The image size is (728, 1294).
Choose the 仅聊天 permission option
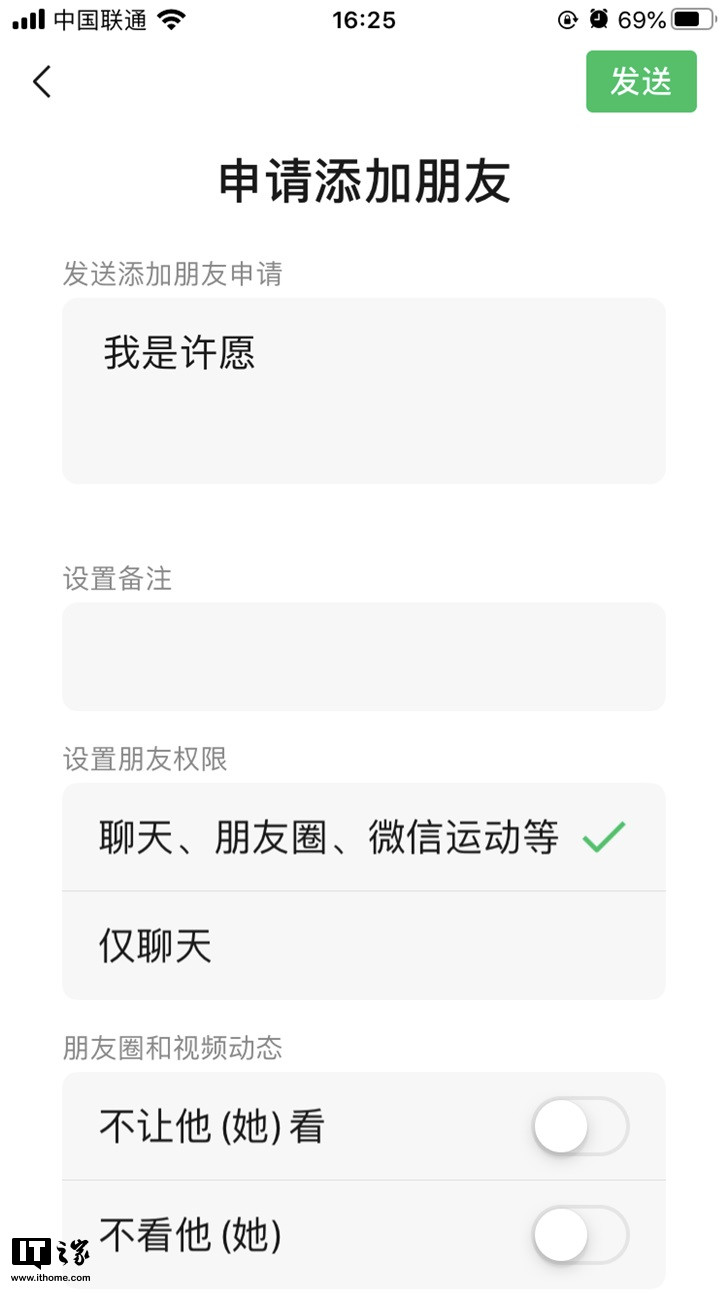(x=363, y=945)
